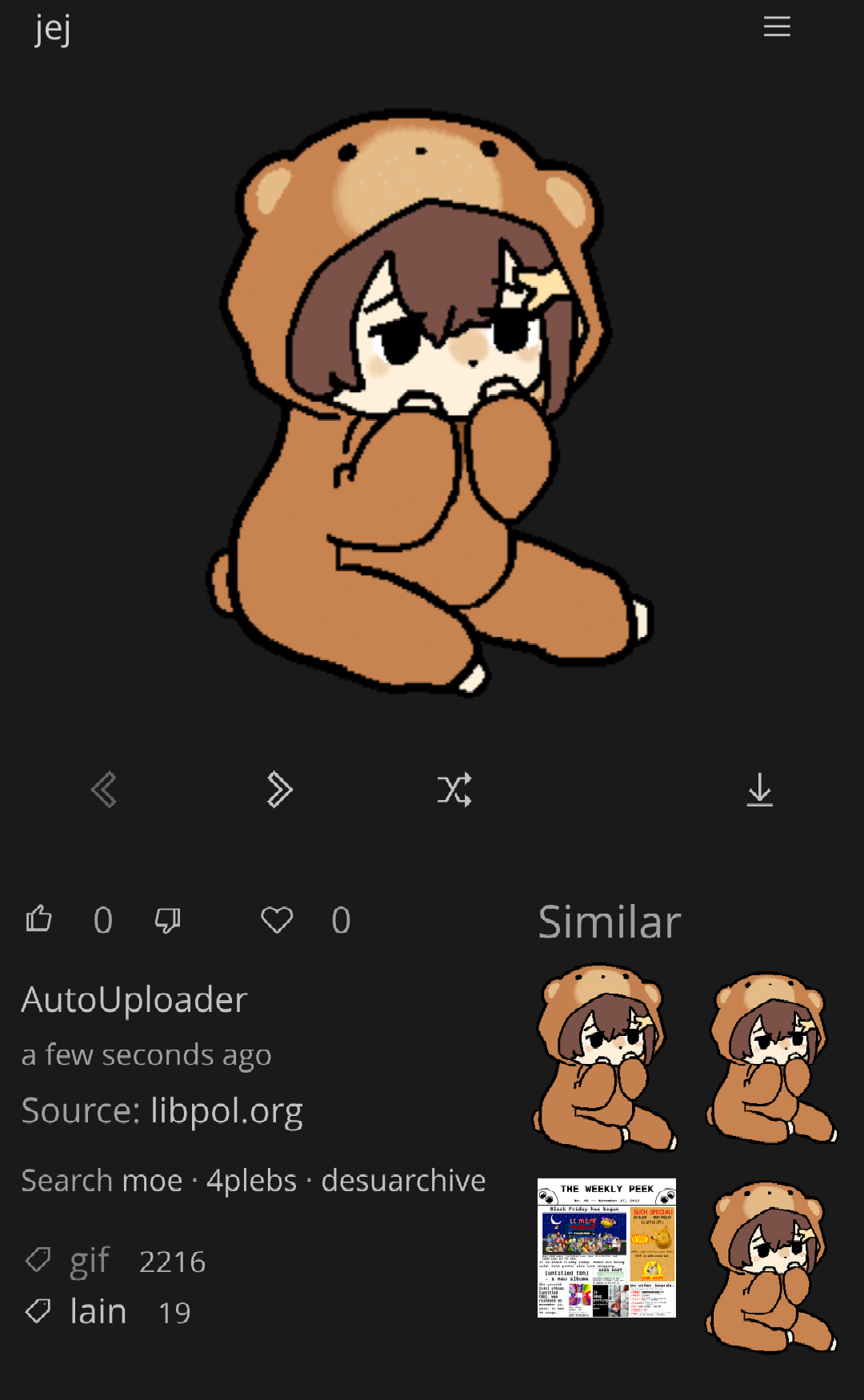Open the gif tag
864x1400 pixels.
[90, 1261]
